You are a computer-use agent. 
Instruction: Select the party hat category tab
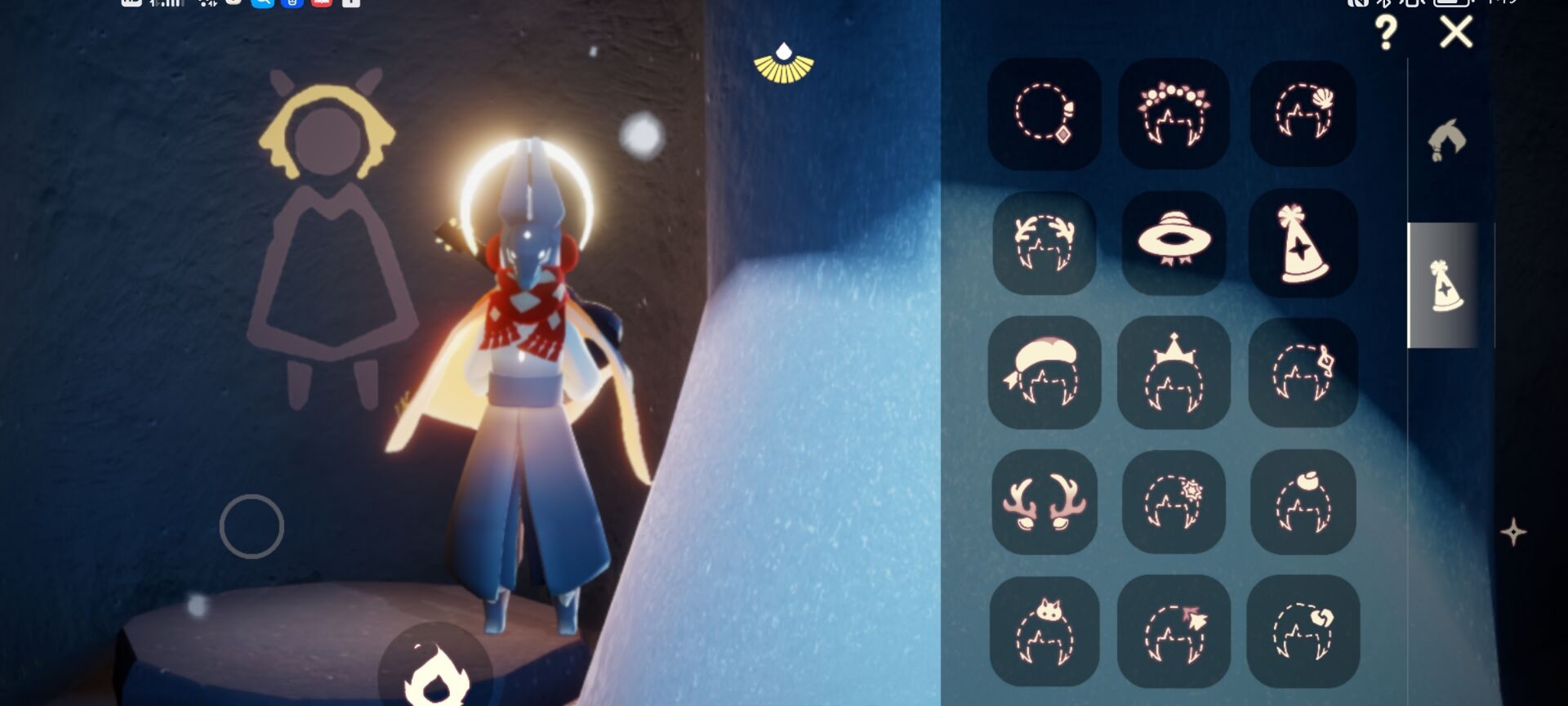click(1445, 286)
